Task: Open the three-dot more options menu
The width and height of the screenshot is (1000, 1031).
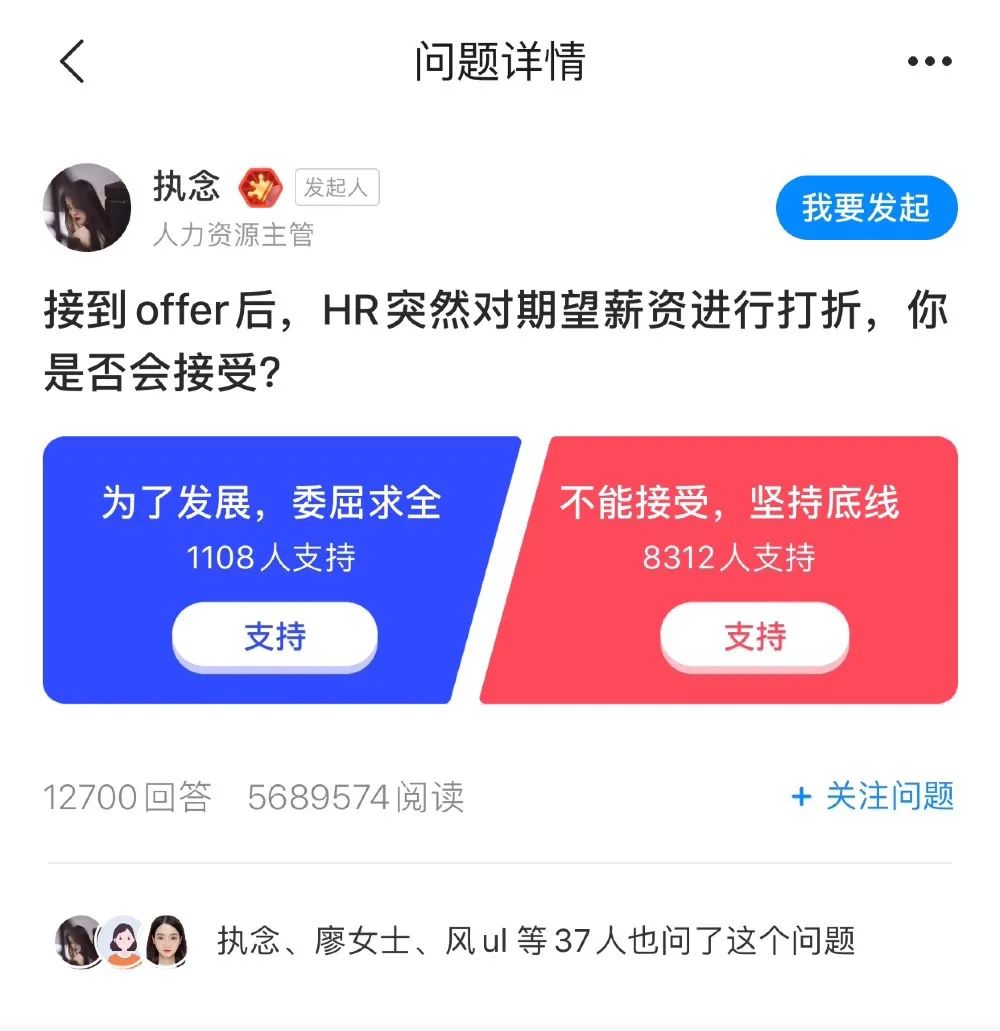Action: [929, 61]
